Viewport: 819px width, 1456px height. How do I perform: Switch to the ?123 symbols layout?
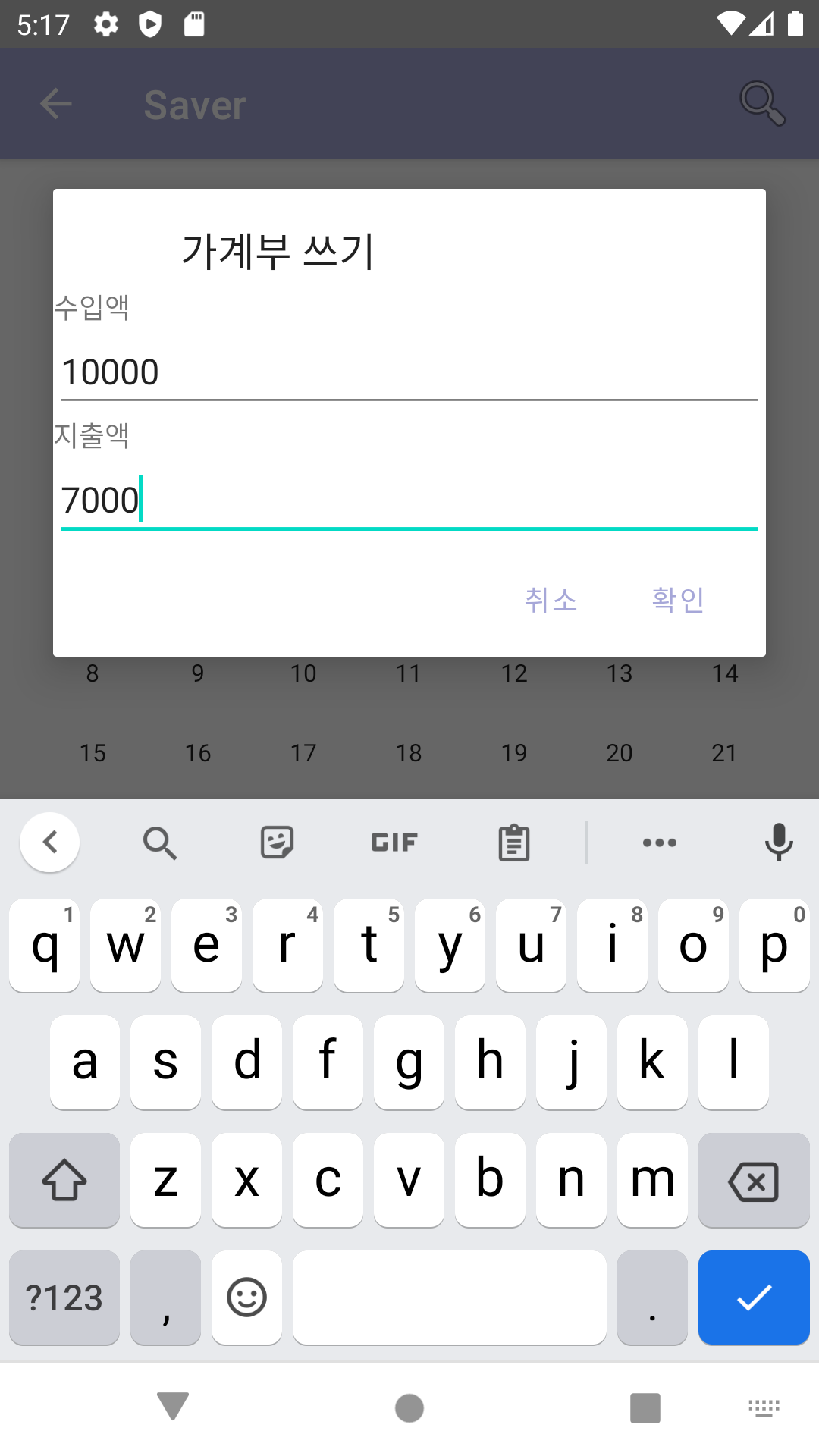click(64, 1298)
